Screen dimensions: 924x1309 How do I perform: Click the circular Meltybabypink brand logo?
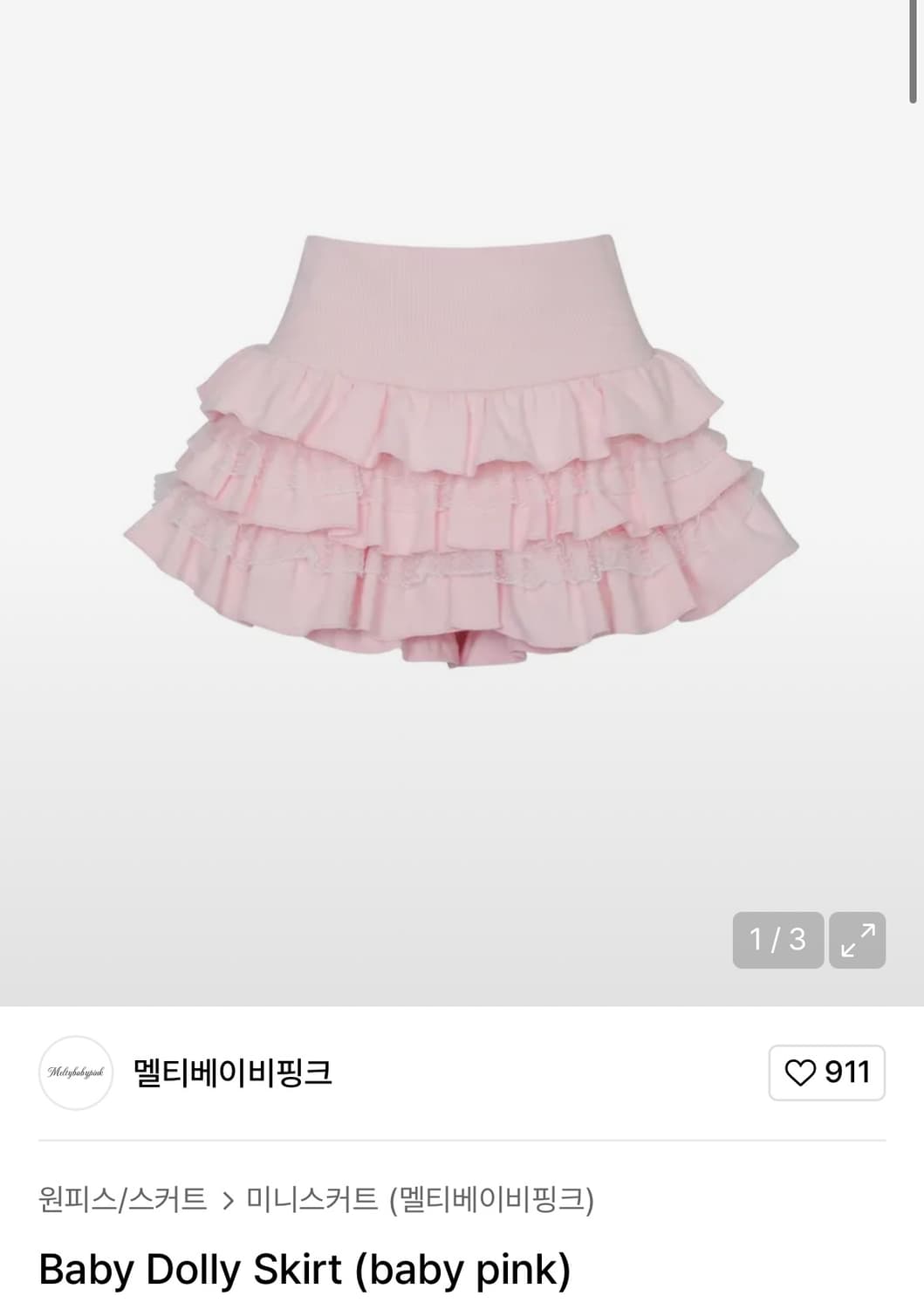(x=75, y=1073)
